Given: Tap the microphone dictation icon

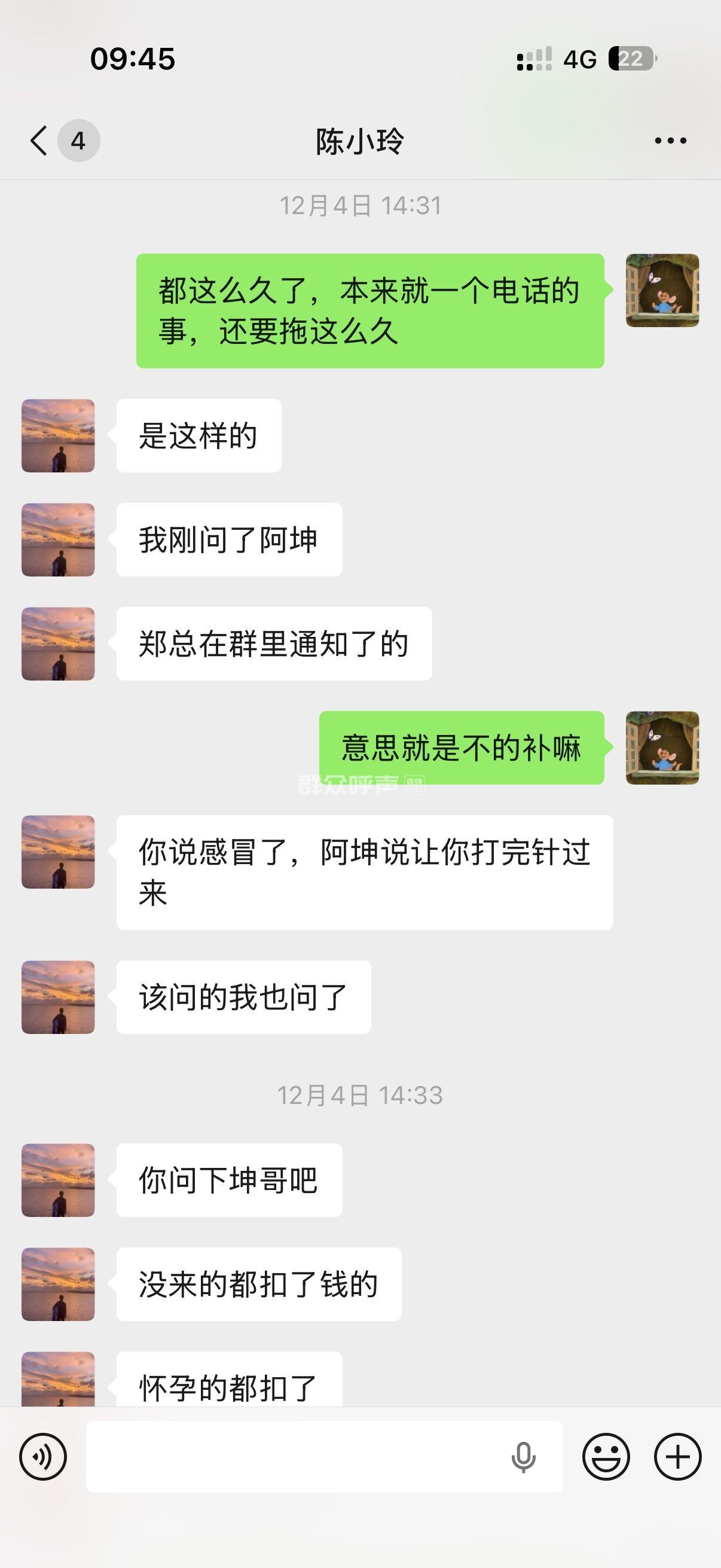Looking at the screenshot, I should (x=523, y=1457).
